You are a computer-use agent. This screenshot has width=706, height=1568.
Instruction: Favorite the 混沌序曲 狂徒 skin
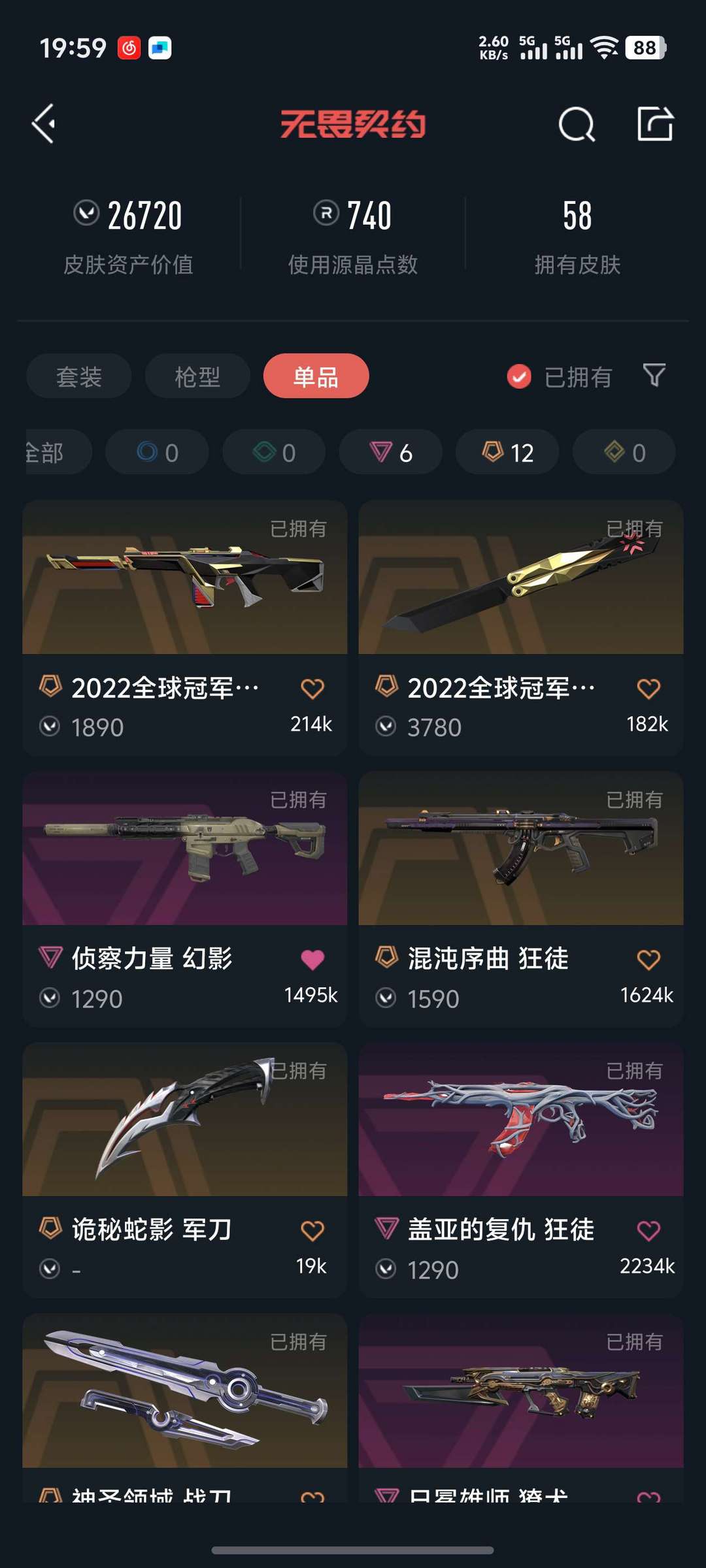coord(648,958)
